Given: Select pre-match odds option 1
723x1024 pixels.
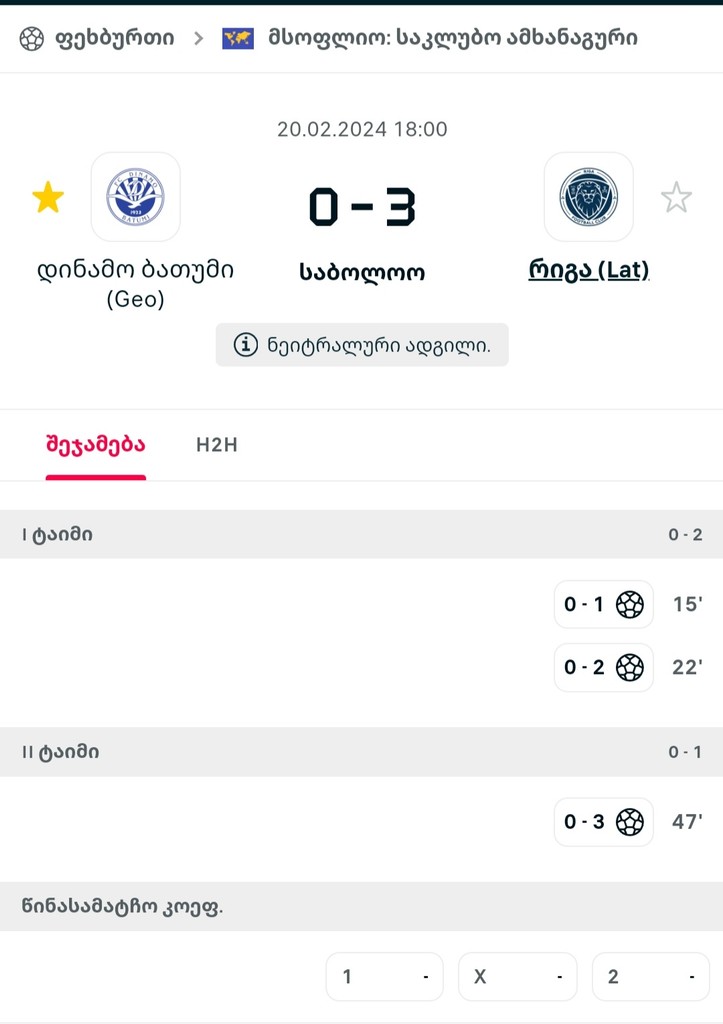Looking at the screenshot, I should point(384,976).
